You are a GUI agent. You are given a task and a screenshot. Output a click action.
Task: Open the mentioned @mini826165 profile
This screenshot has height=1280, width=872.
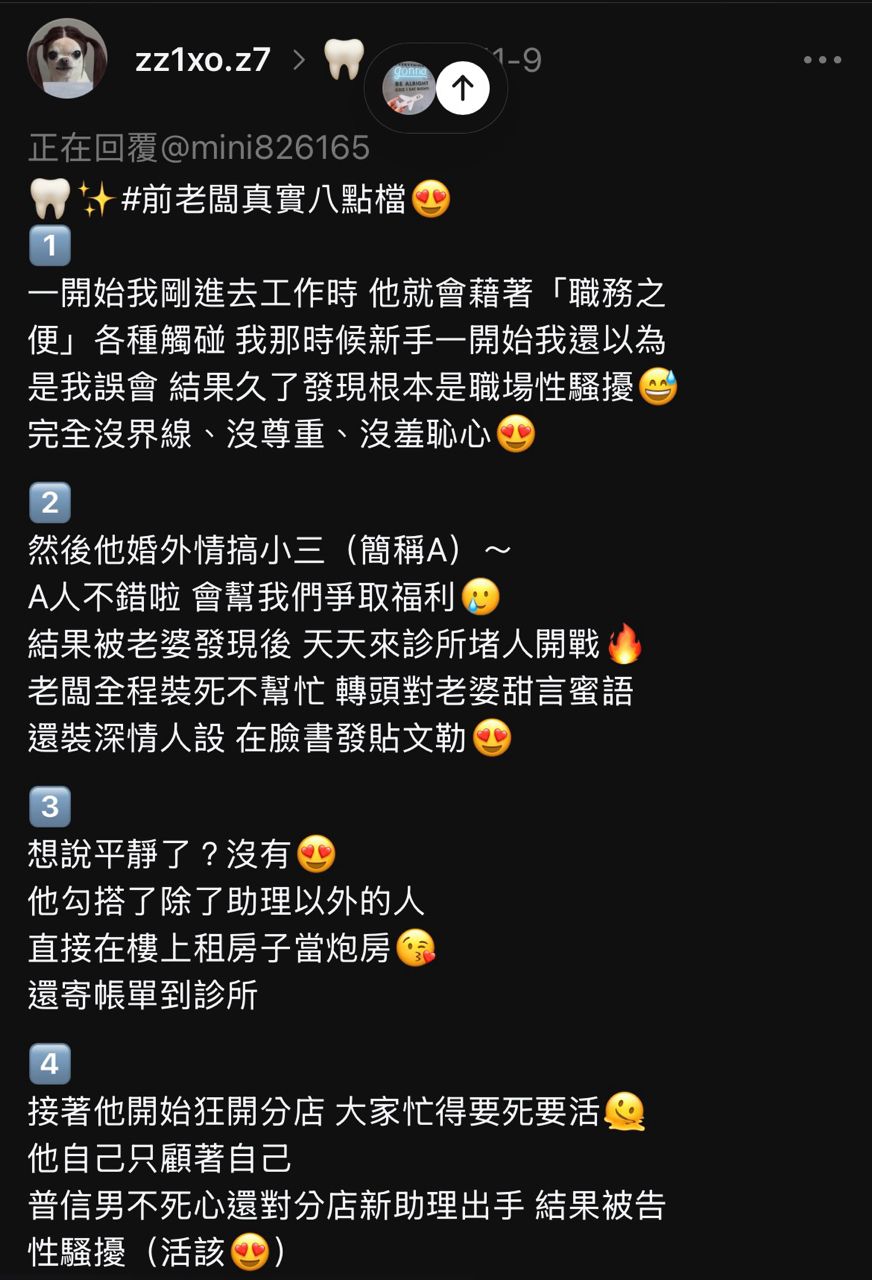[264, 148]
